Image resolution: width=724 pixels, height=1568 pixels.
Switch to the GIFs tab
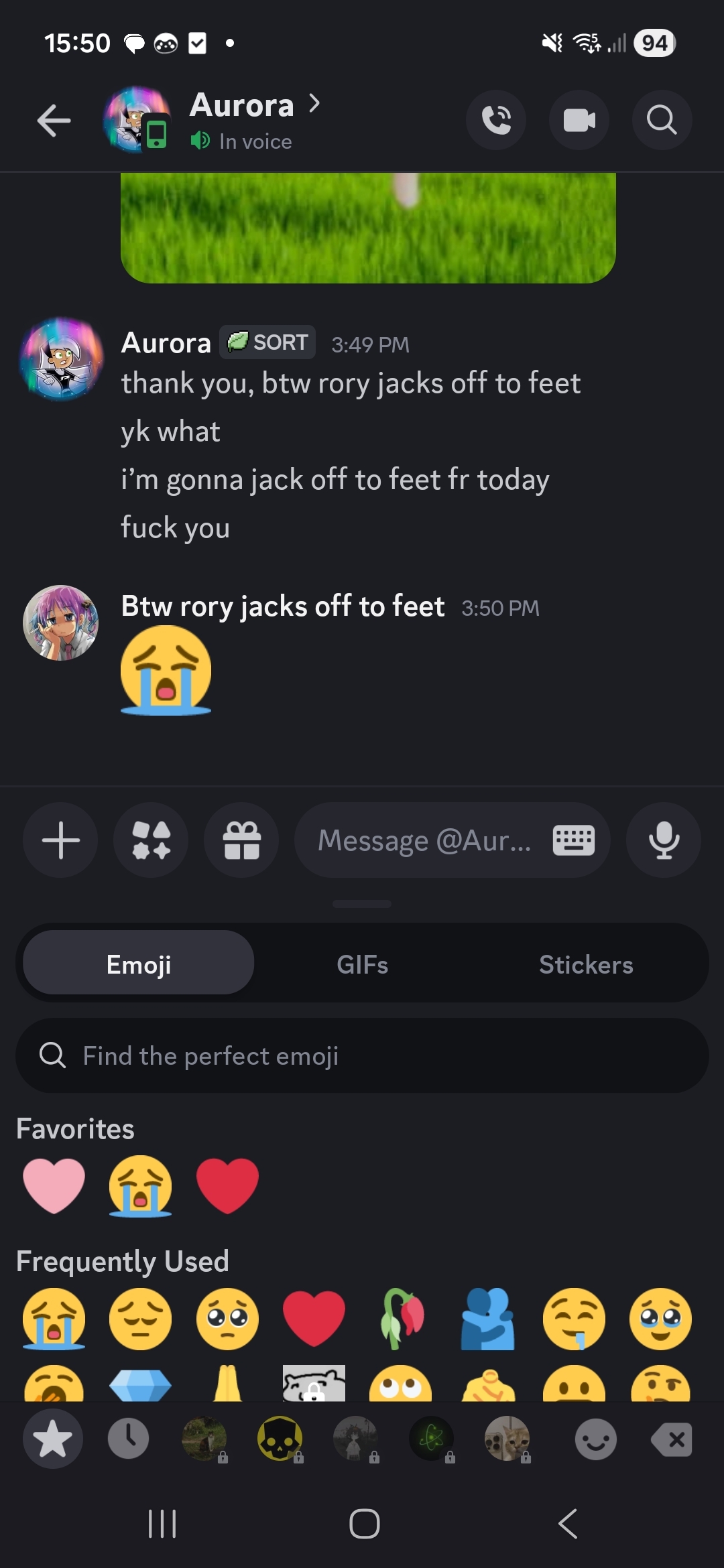pyautogui.click(x=362, y=965)
